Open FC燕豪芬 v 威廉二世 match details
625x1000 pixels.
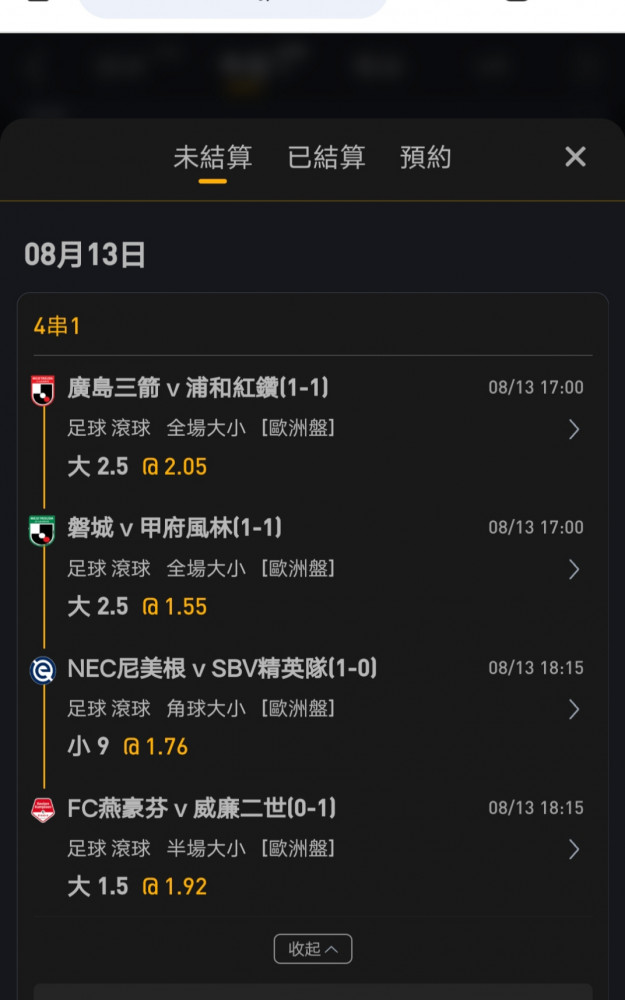click(574, 849)
